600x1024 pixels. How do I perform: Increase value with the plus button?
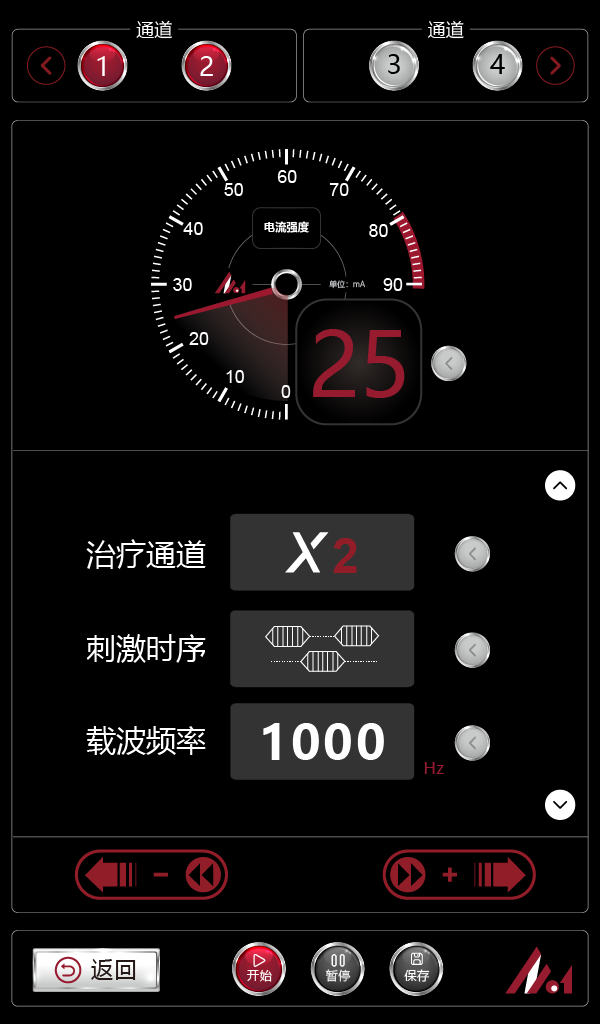coord(459,875)
